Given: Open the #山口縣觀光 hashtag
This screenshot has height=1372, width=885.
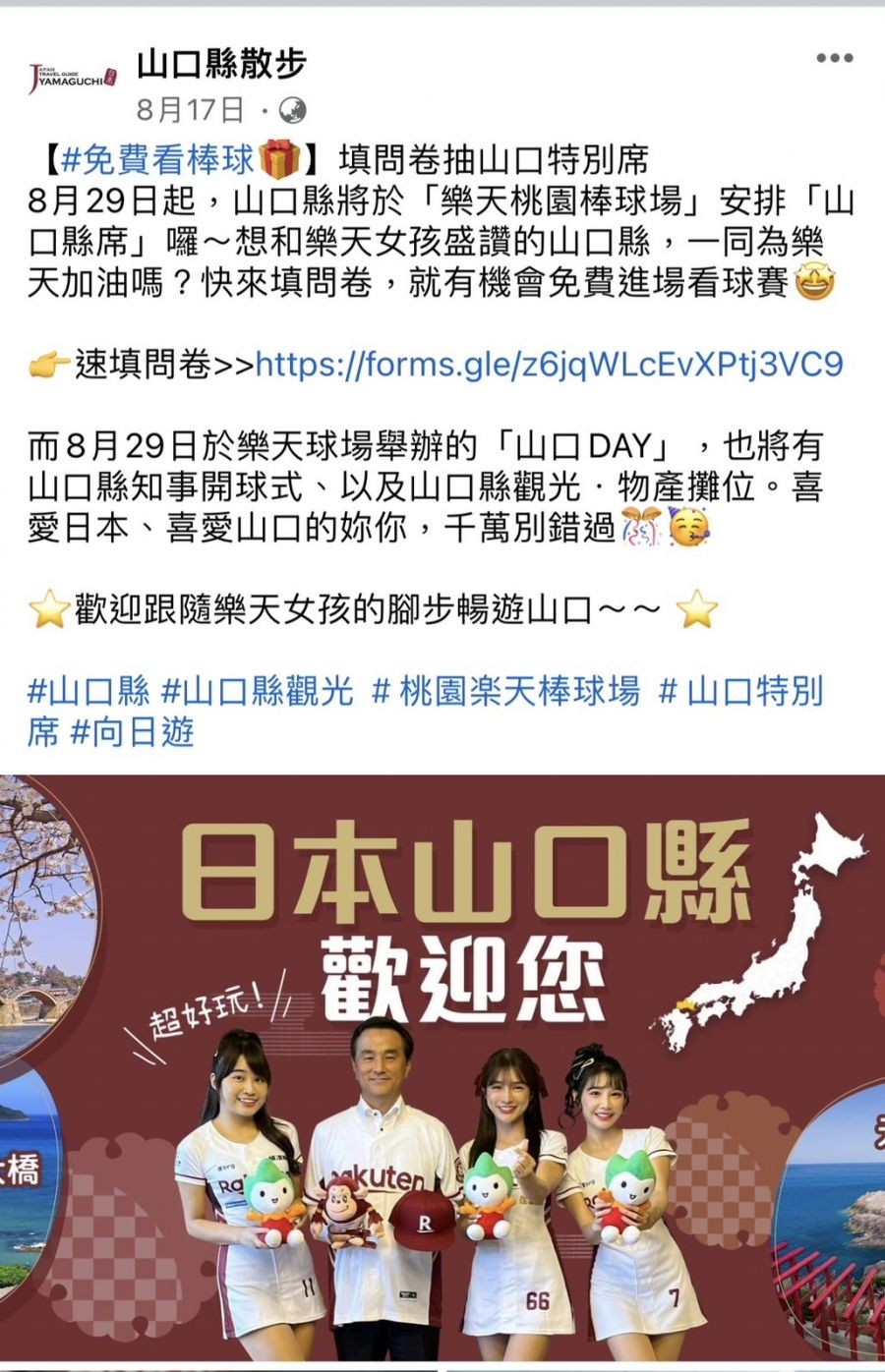Looking at the screenshot, I should (257, 691).
